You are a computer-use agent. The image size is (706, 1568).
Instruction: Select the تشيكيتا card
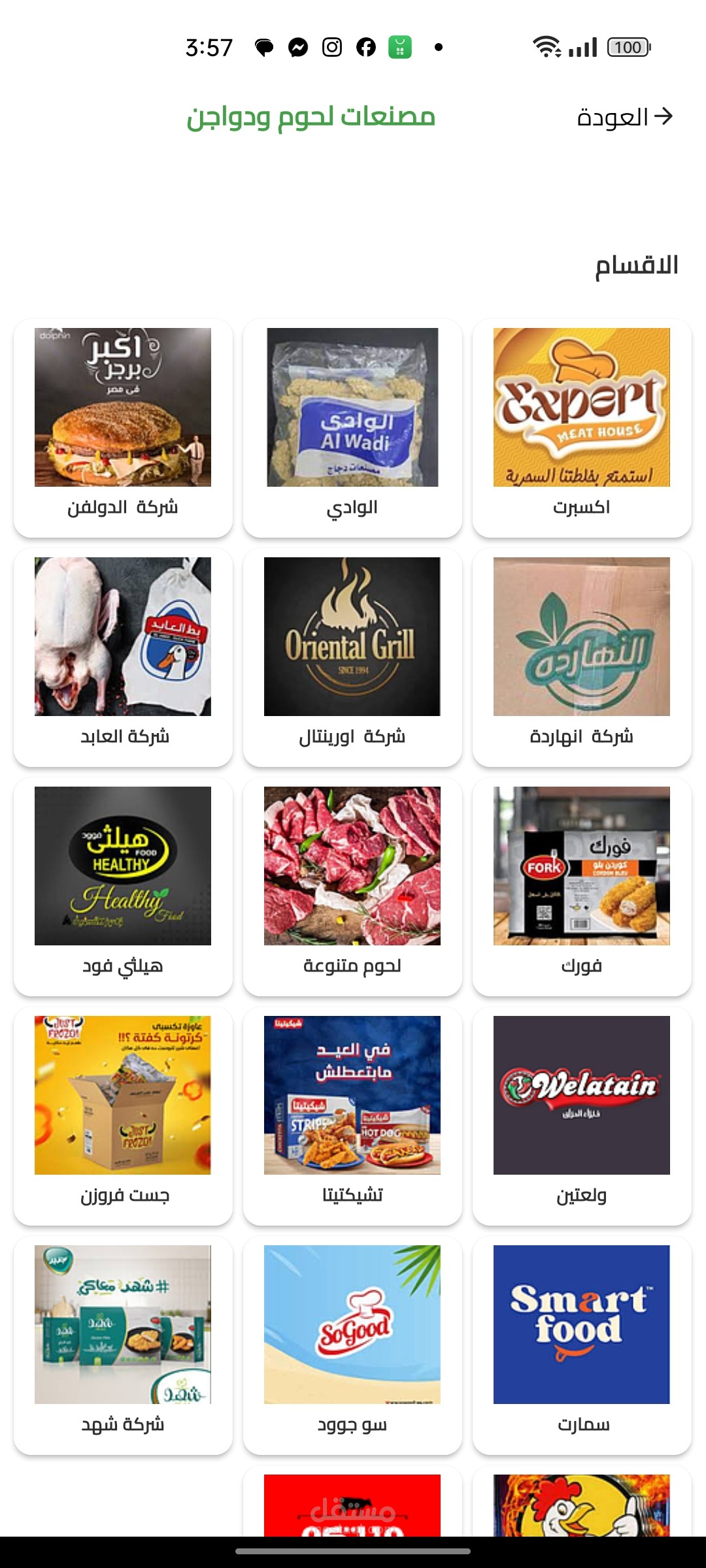352,1116
